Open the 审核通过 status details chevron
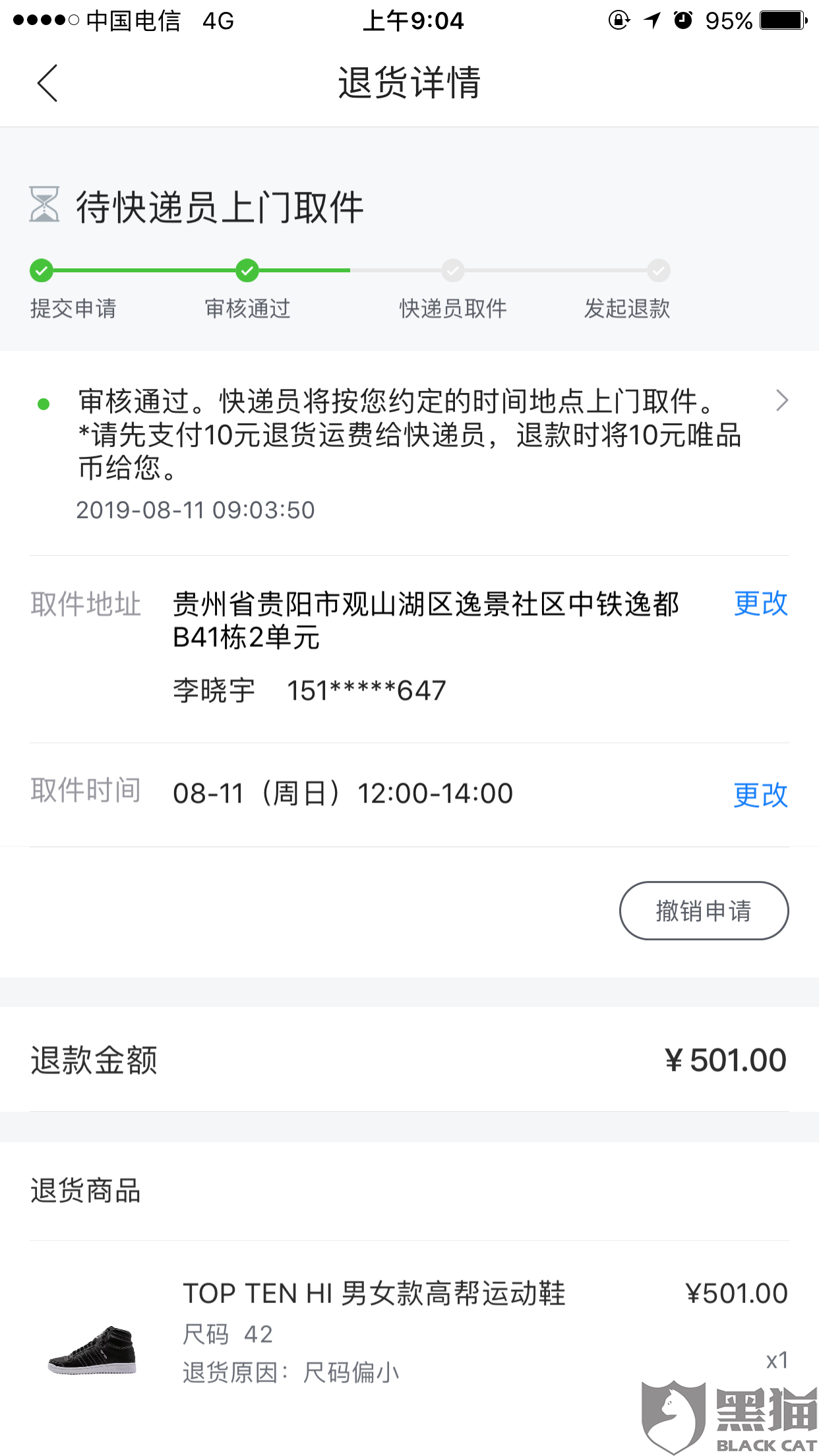This screenshot has width=819, height=1456. (781, 400)
